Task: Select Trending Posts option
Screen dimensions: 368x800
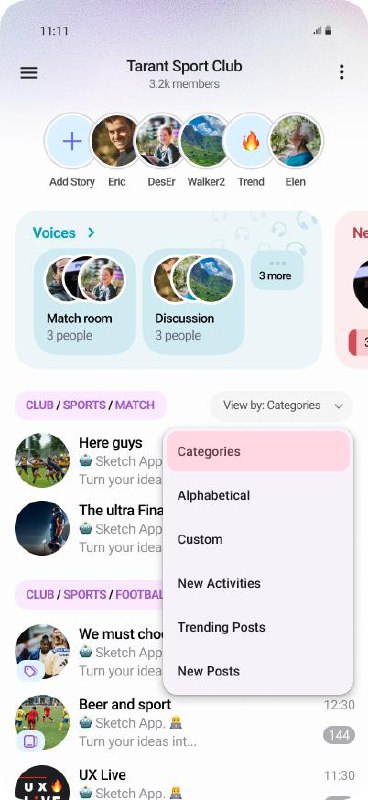Action: [x=222, y=627]
